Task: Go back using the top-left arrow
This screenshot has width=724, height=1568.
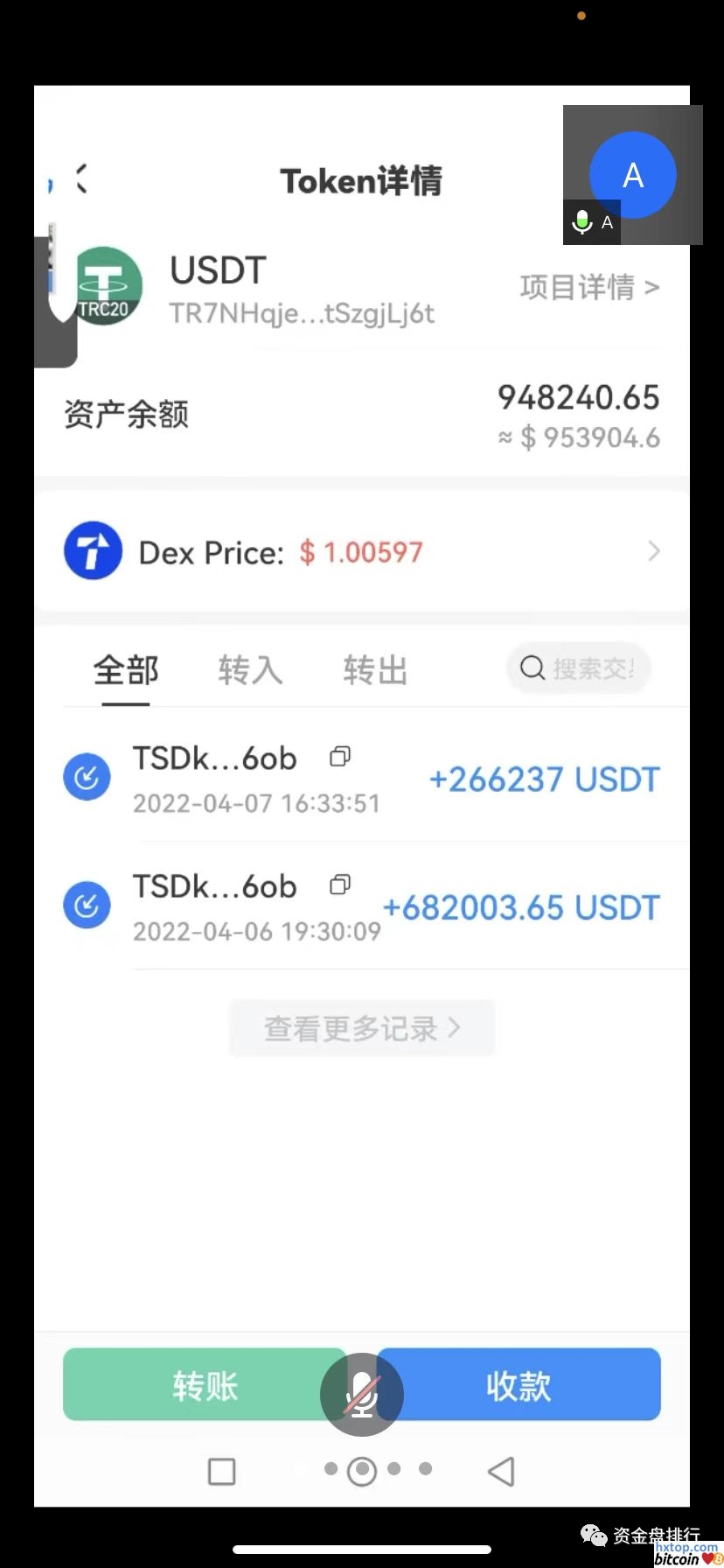Action: click(x=81, y=179)
